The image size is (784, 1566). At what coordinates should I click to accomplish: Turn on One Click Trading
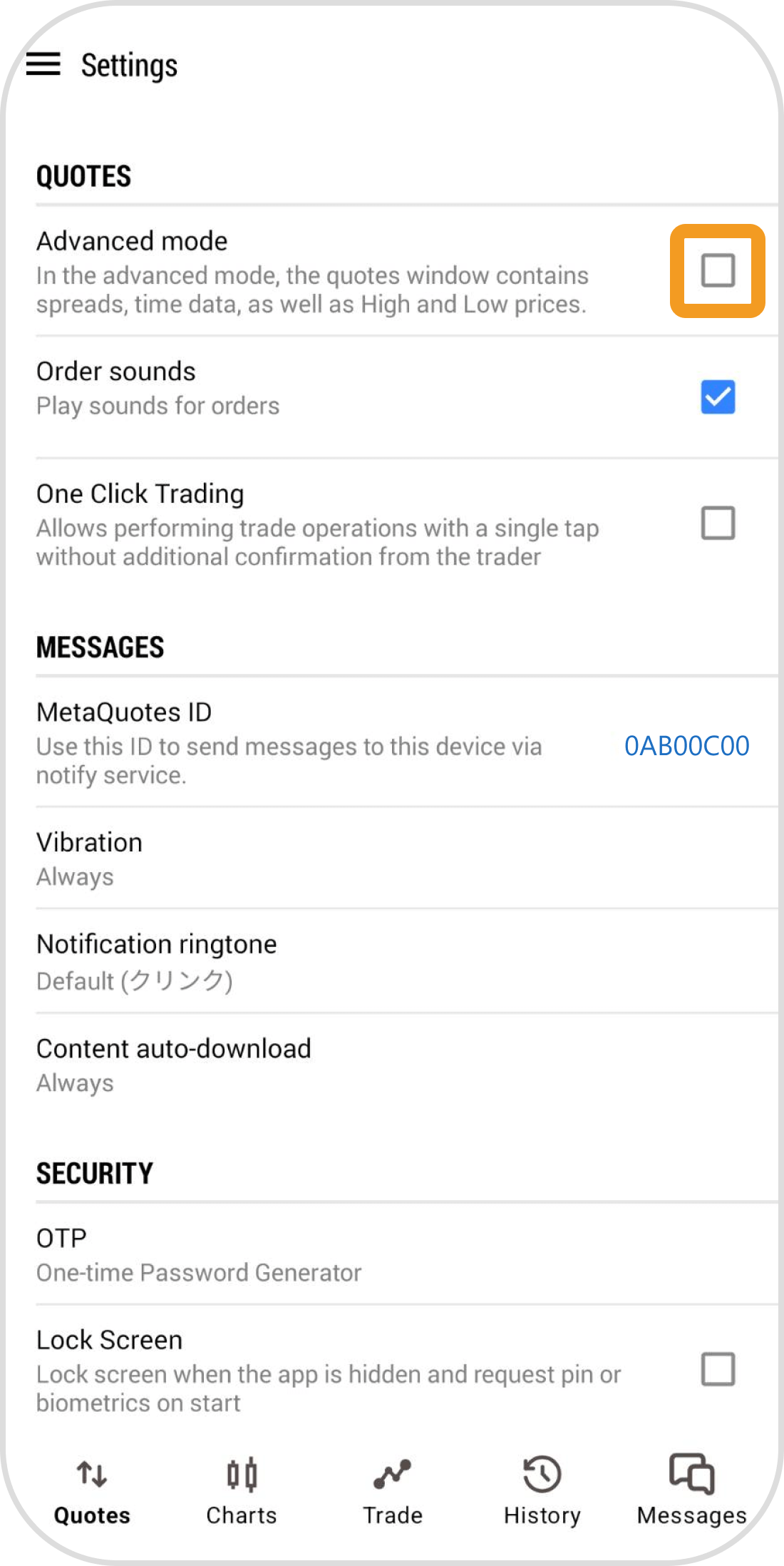coord(717,523)
